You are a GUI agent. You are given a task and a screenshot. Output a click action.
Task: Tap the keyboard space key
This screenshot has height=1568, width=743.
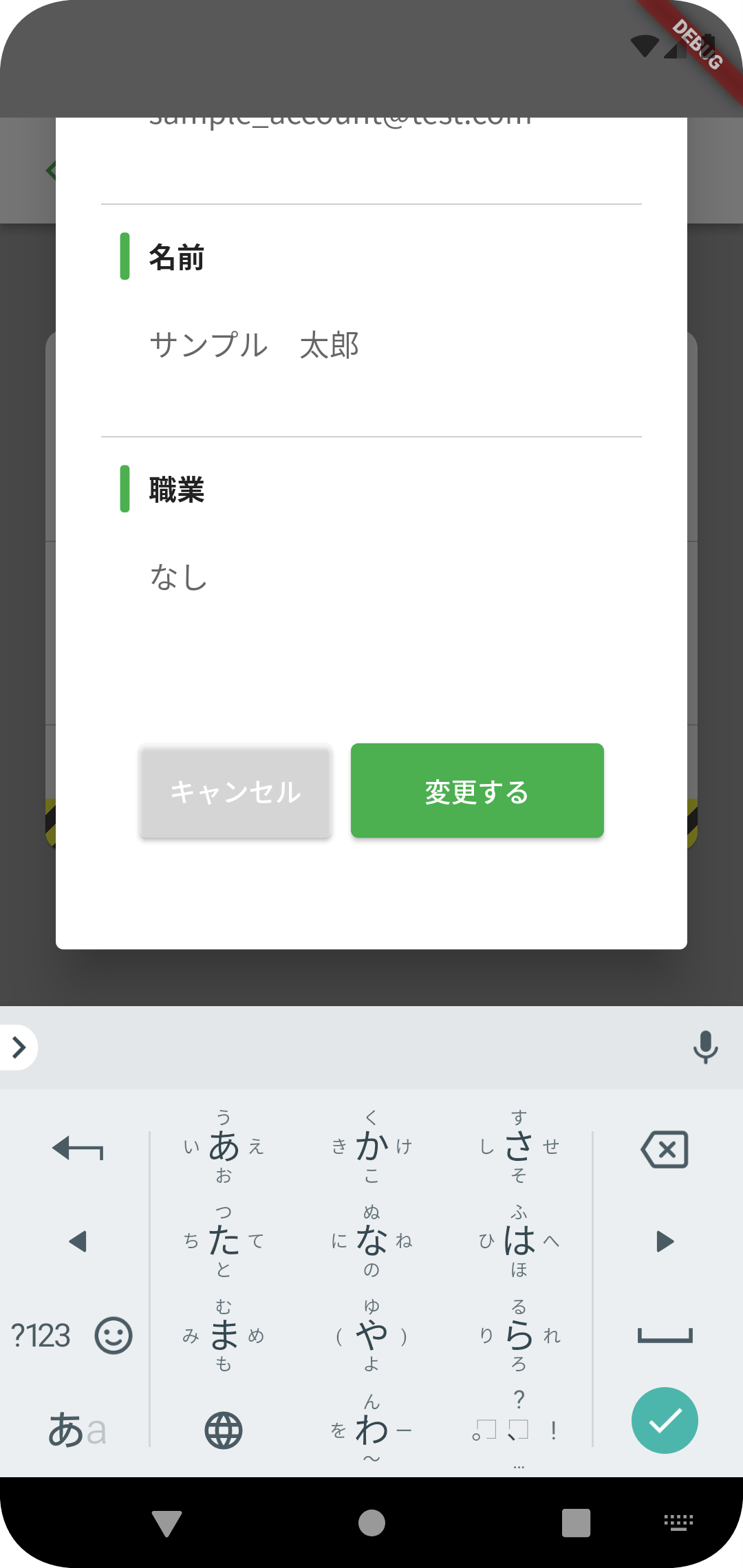point(665,1336)
